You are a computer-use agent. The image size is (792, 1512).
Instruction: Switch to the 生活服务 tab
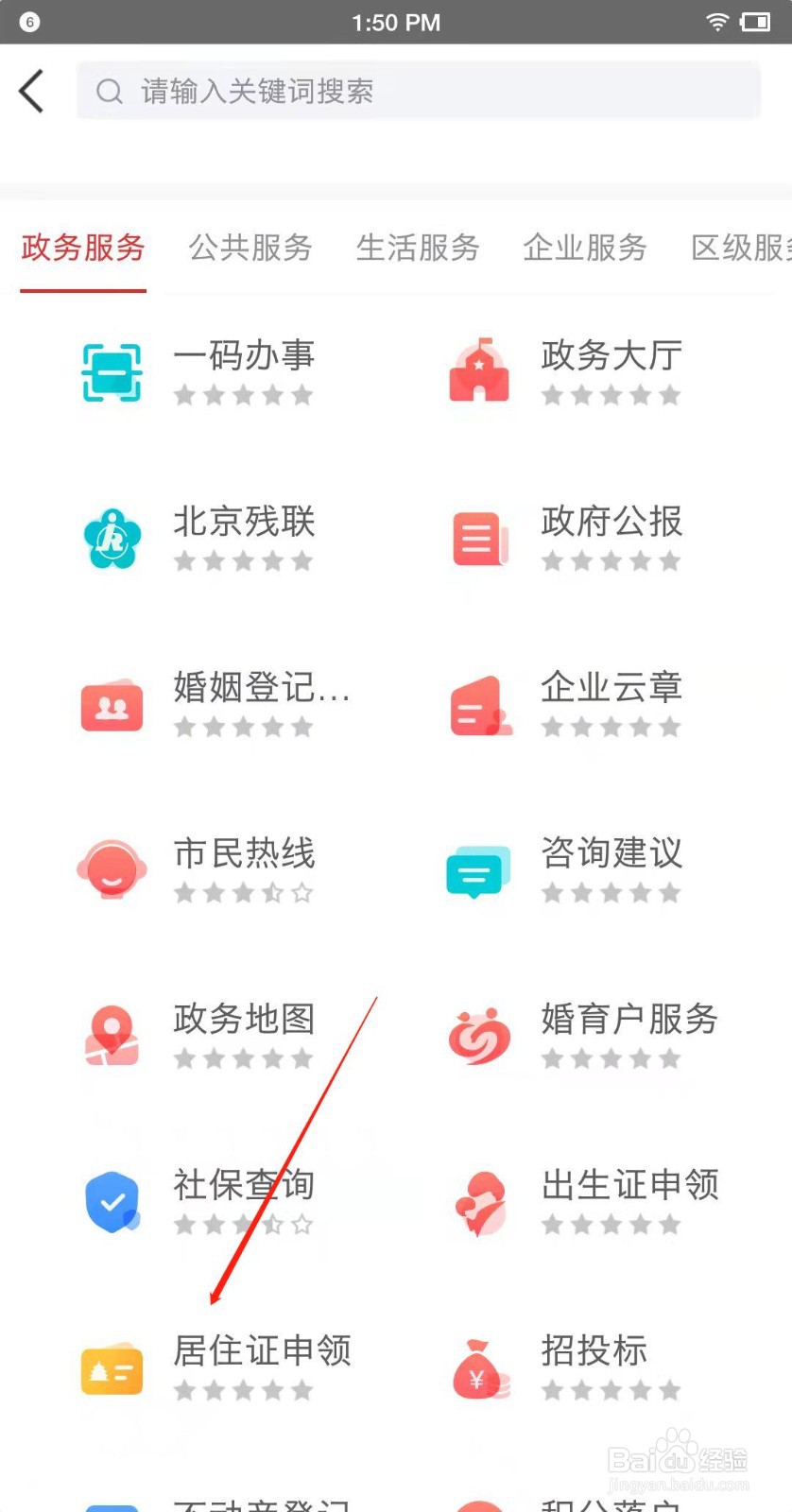pyautogui.click(x=417, y=249)
